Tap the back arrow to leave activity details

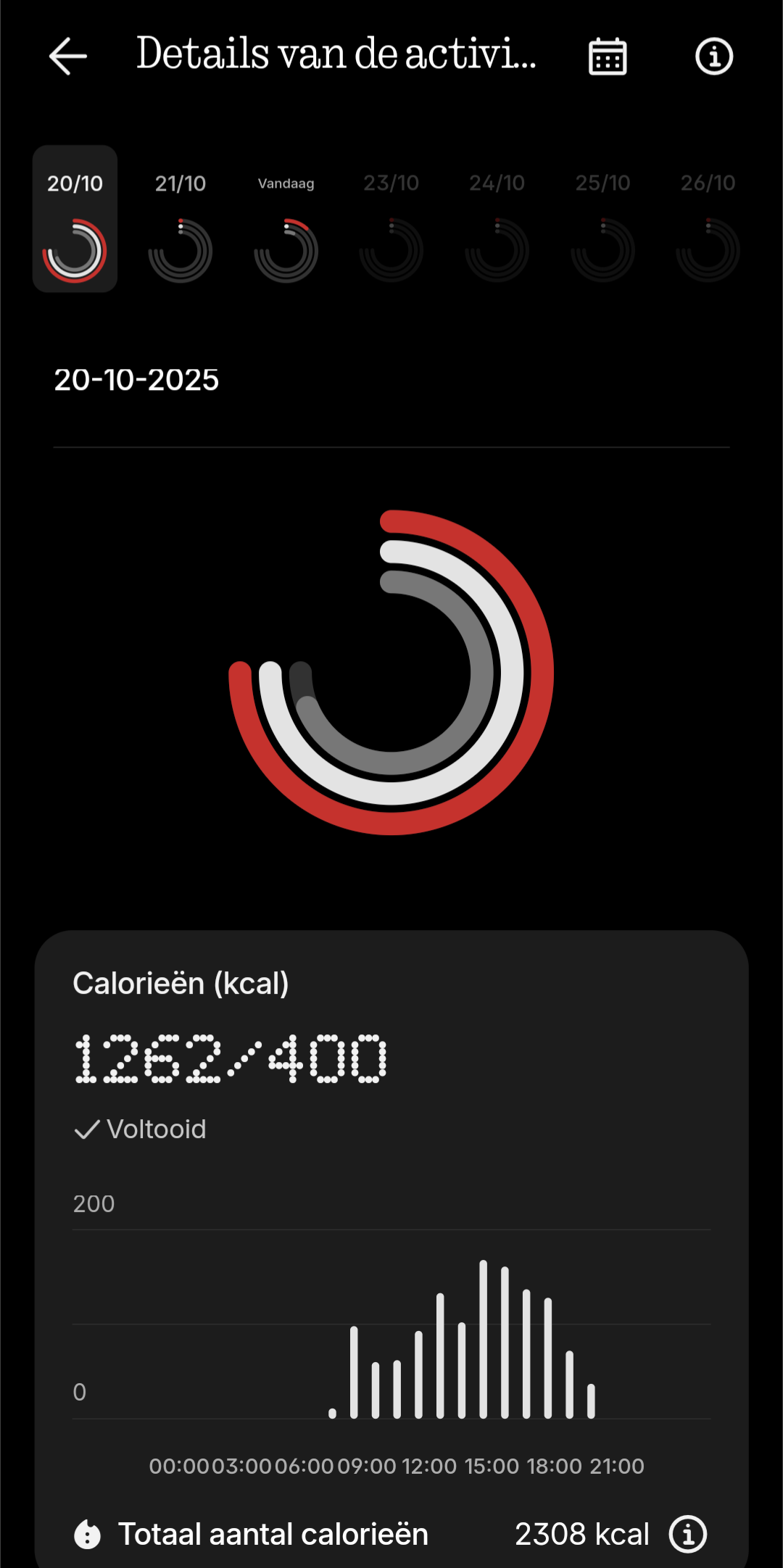(x=67, y=56)
